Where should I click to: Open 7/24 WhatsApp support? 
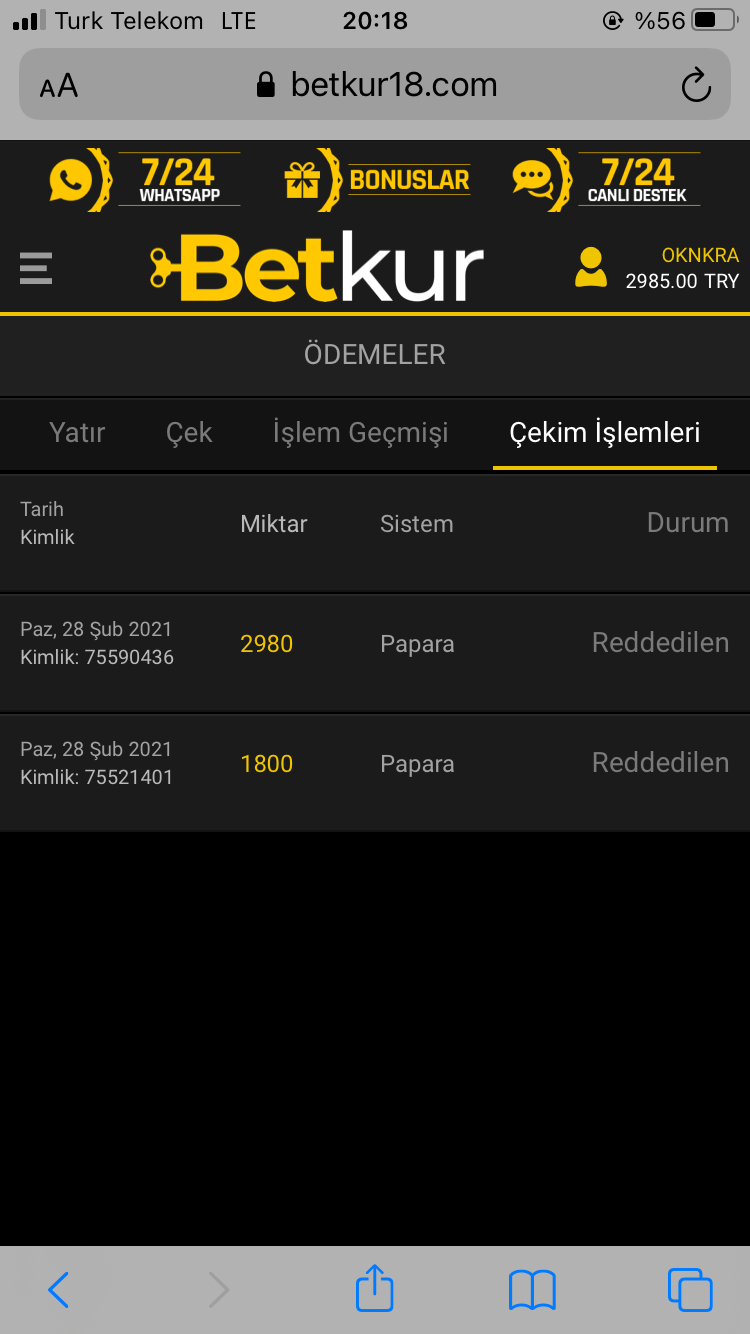[x=145, y=180]
